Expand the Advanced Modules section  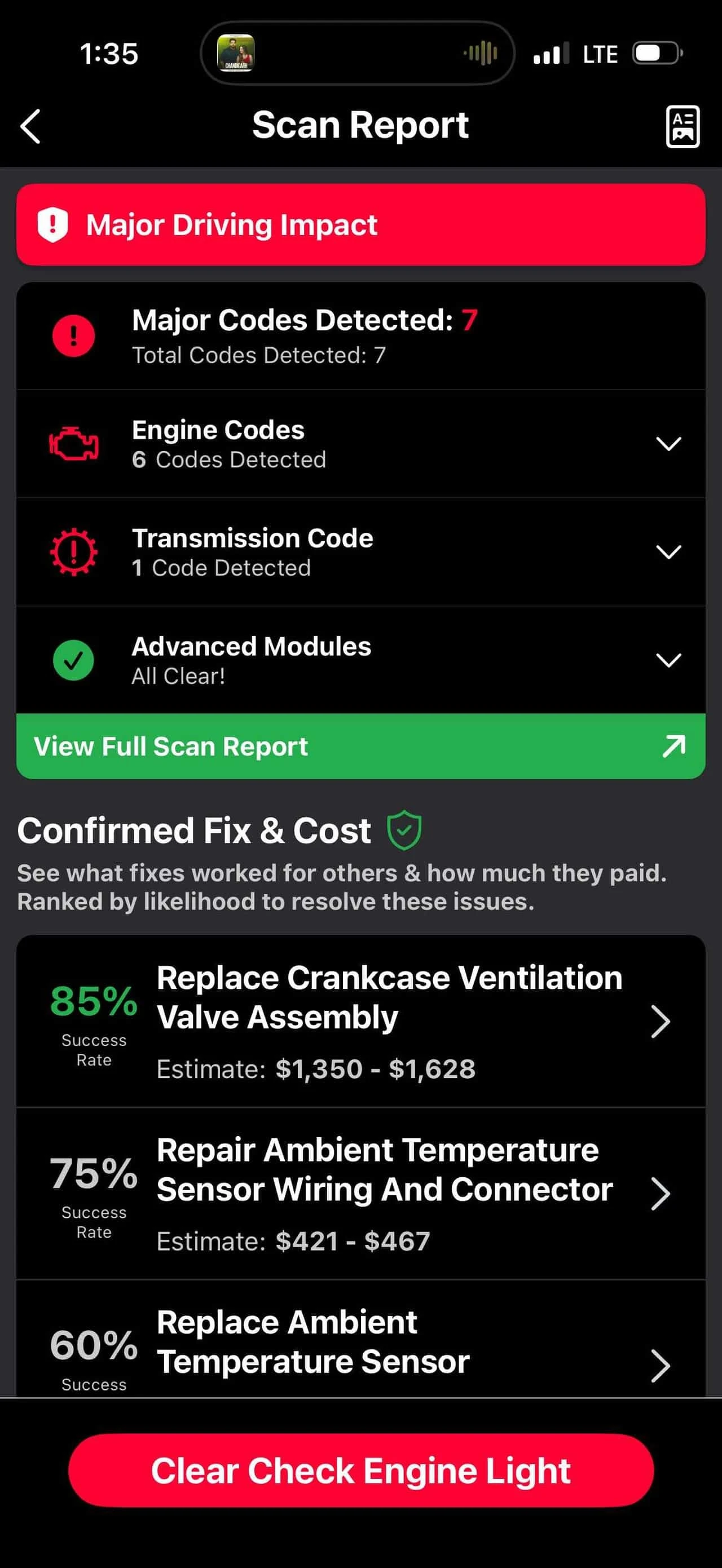pyautogui.click(x=360, y=660)
